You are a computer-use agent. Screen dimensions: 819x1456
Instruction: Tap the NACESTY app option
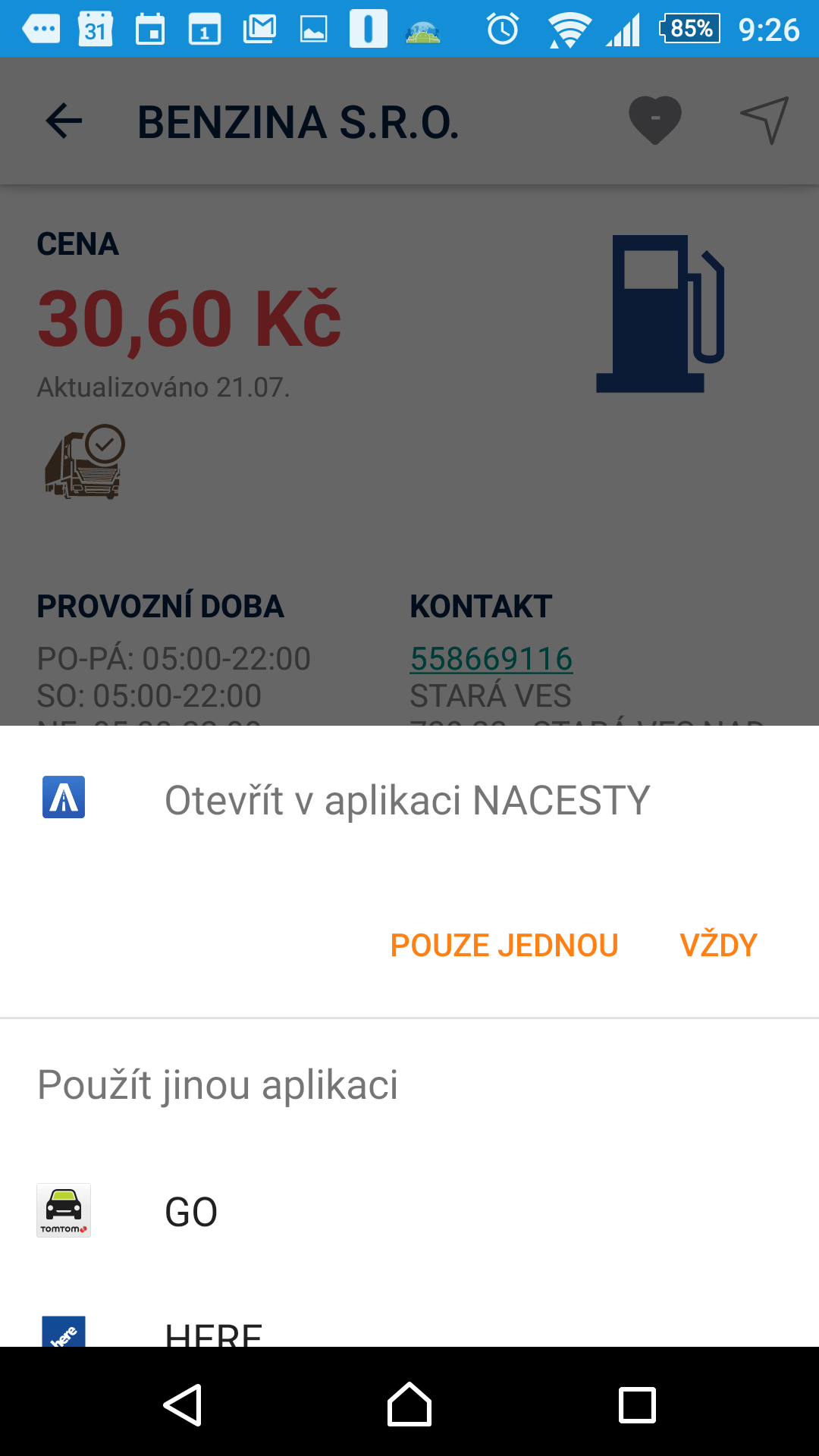(409, 799)
